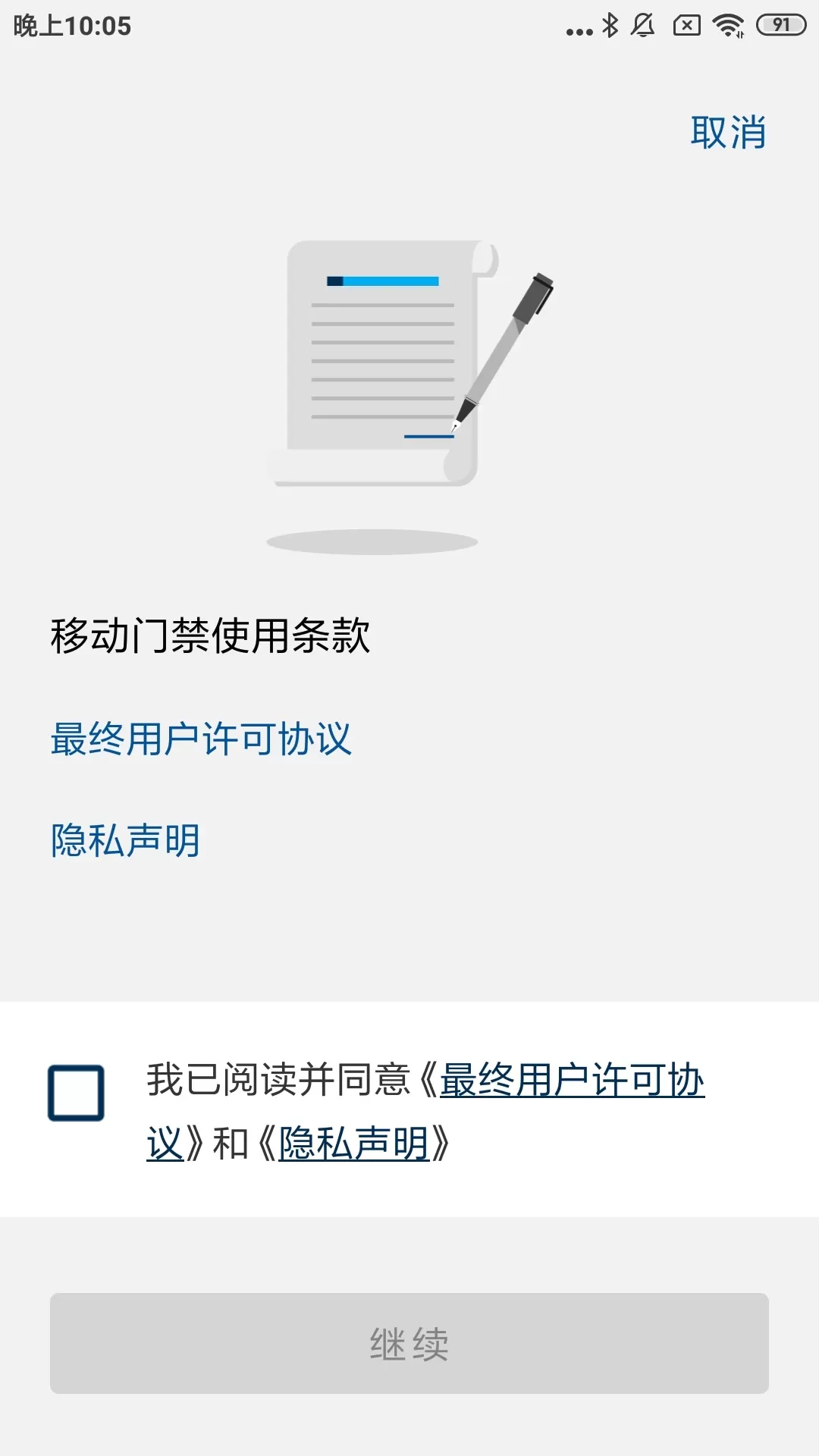
Task: Tap 取消 to cancel
Action: pos(727,133)
